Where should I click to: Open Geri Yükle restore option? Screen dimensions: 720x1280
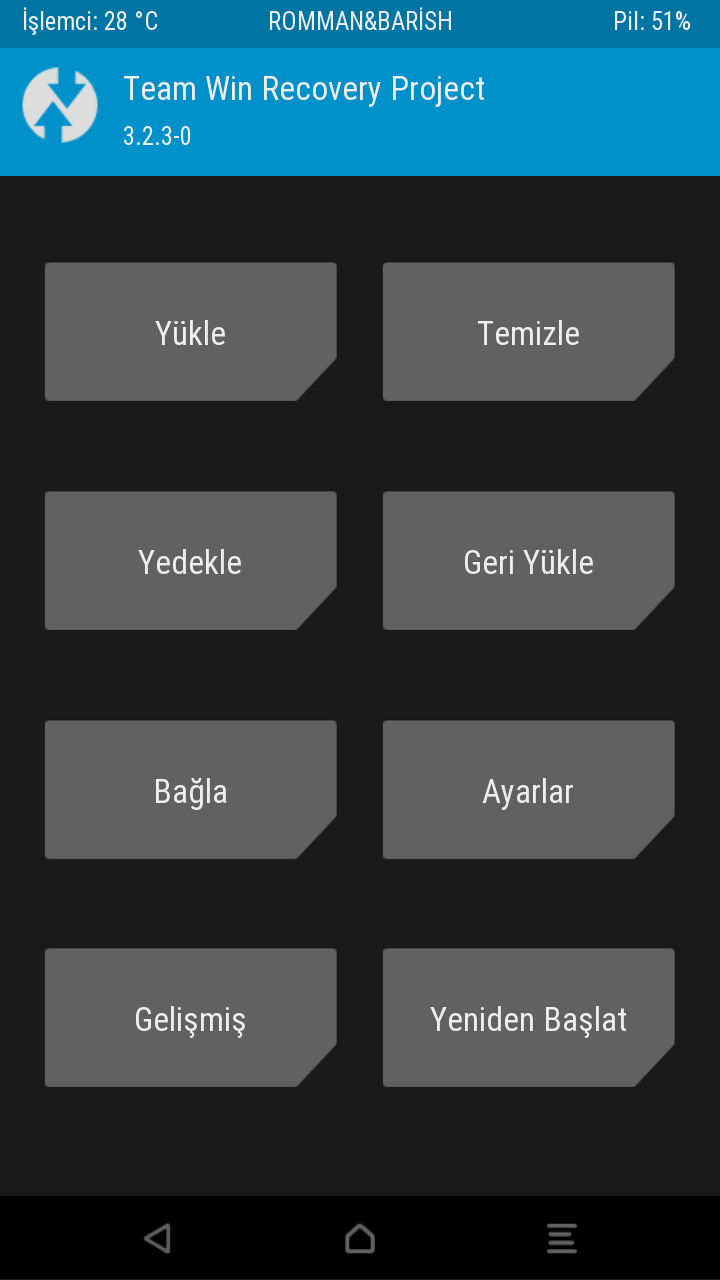[x=528, y=561]
